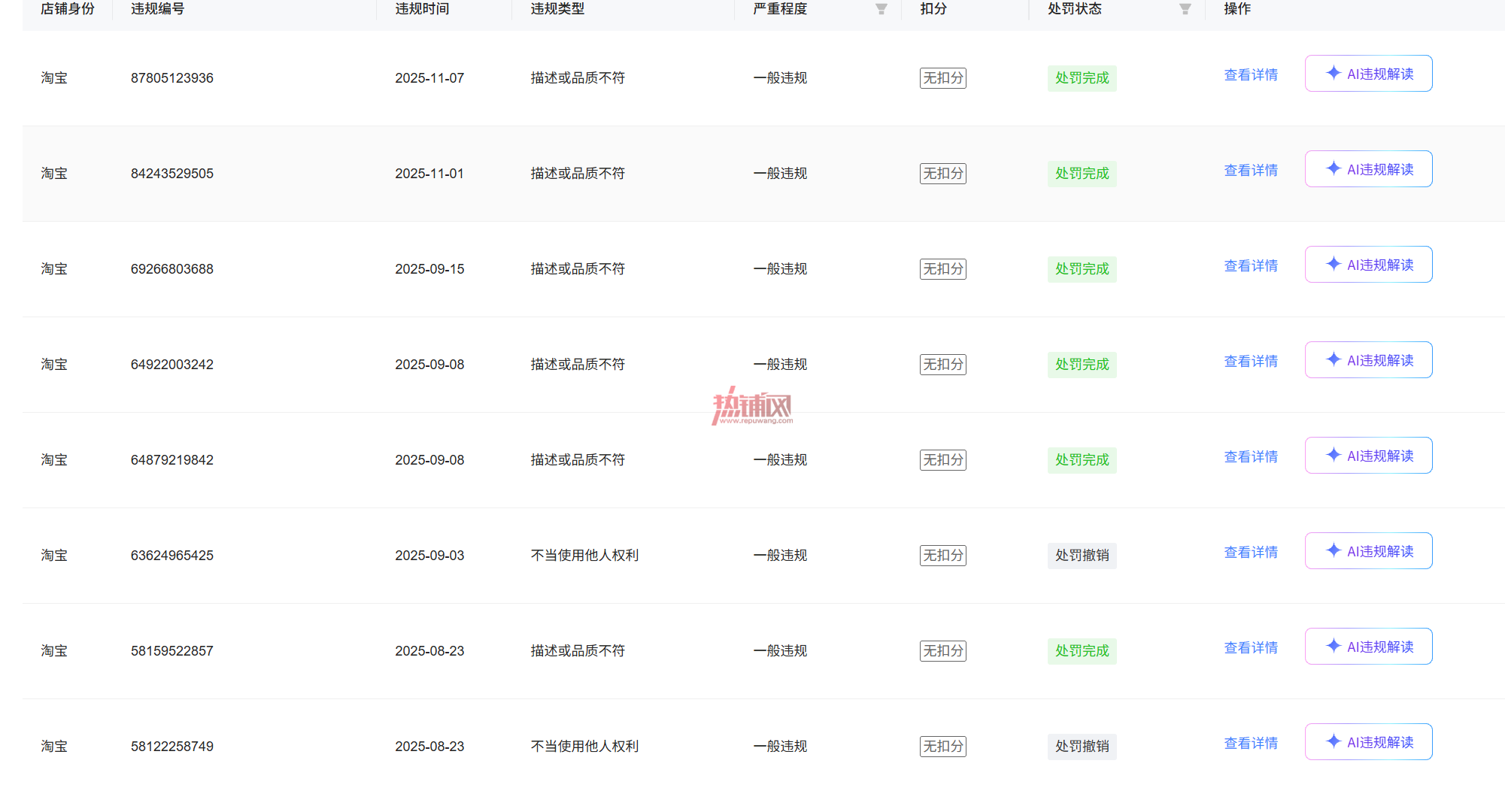The width and height of the screenshot is (1505, 812).
Task: Select AI违规解读 for violation 64879219842
Action: (1369, 456)
